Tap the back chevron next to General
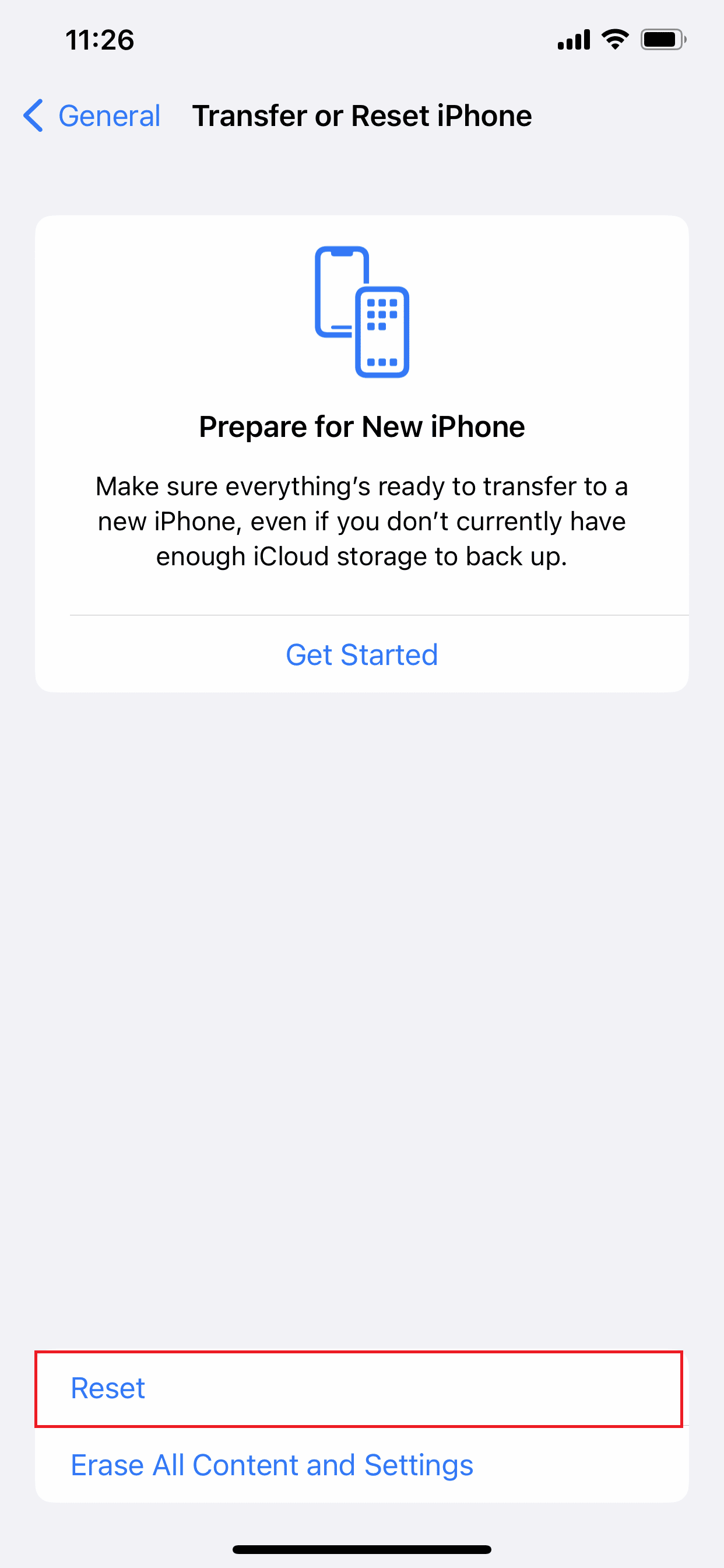The height and width of the screenshot is (1568, 724). point(32,116)
